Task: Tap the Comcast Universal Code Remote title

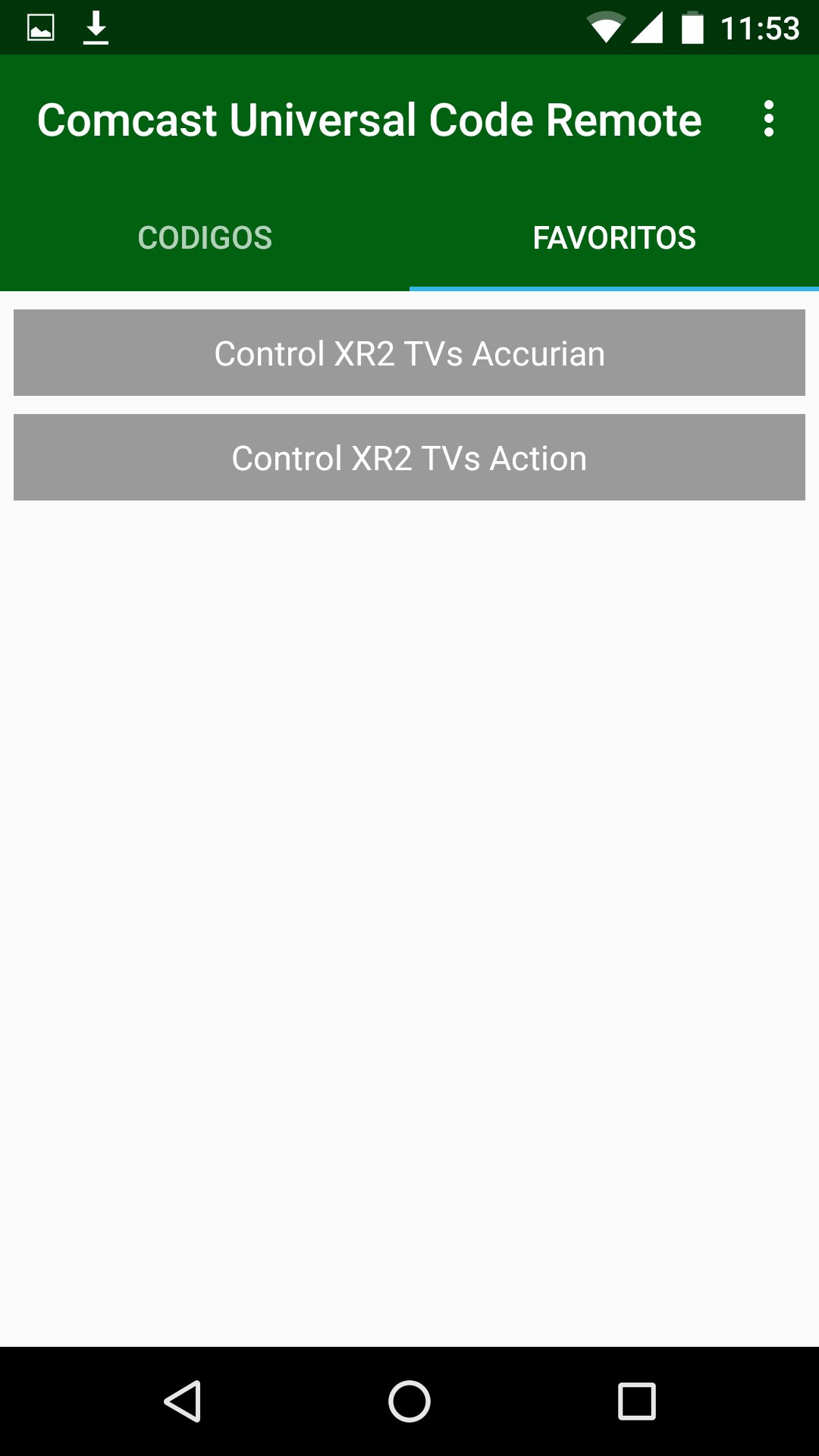Action: [x=370, y=120]
